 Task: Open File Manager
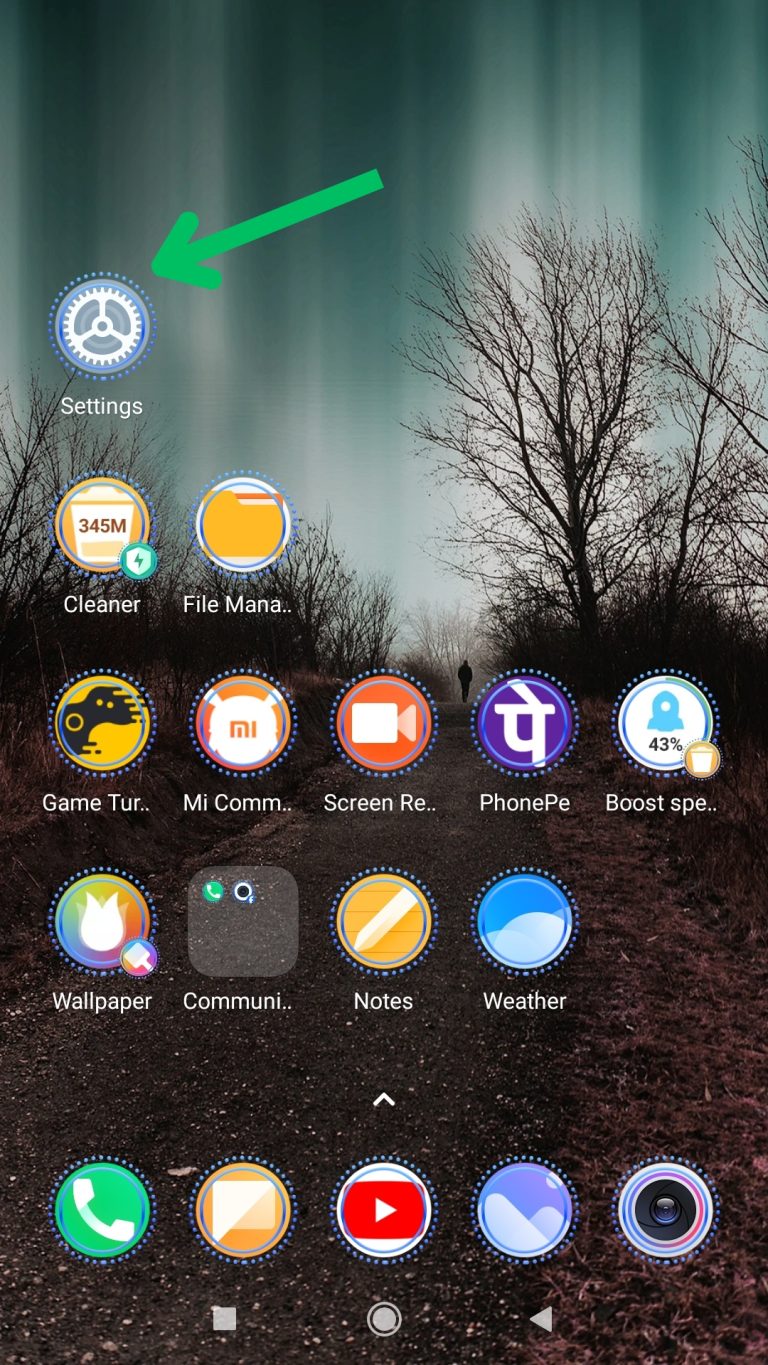(x=242, y=523)
